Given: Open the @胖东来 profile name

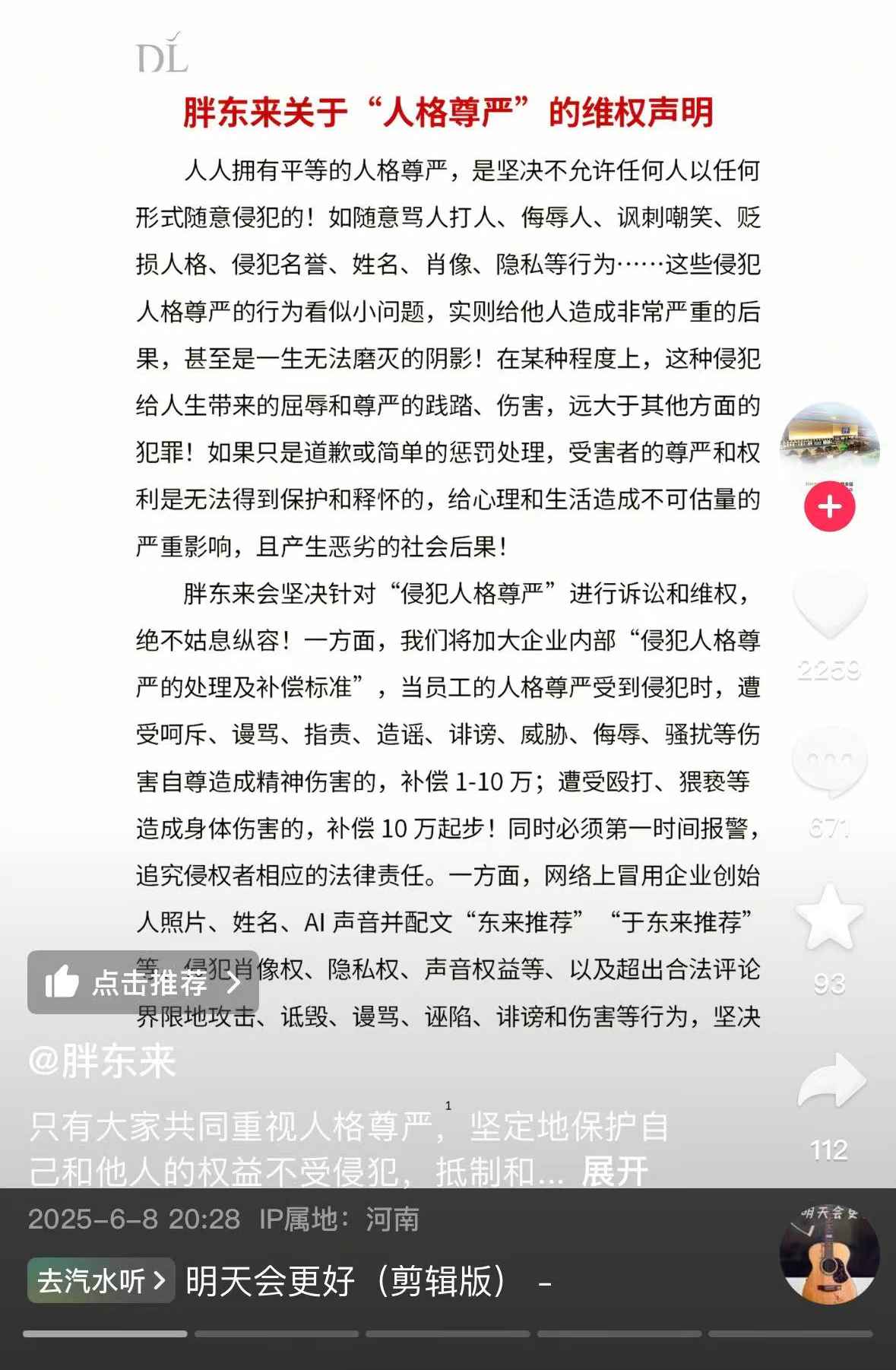Looking at the screenshot, I should coord(103,1061).
